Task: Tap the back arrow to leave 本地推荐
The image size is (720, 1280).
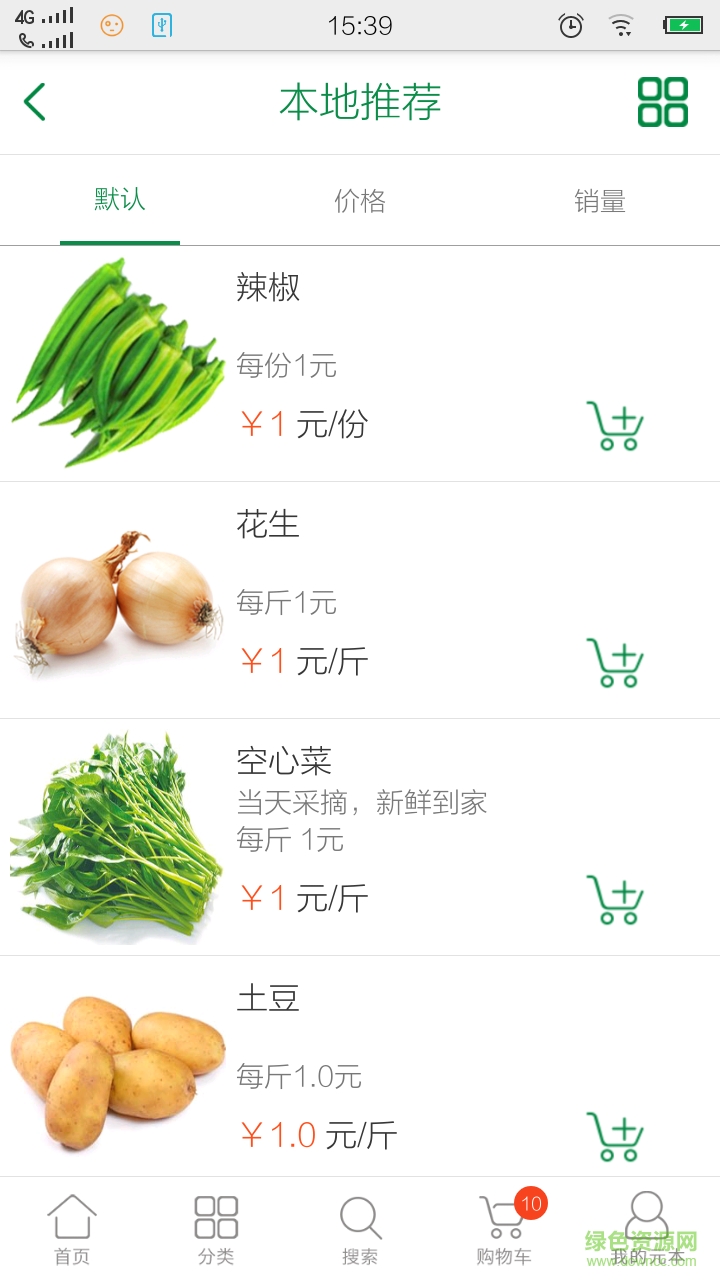Action: 33,101
